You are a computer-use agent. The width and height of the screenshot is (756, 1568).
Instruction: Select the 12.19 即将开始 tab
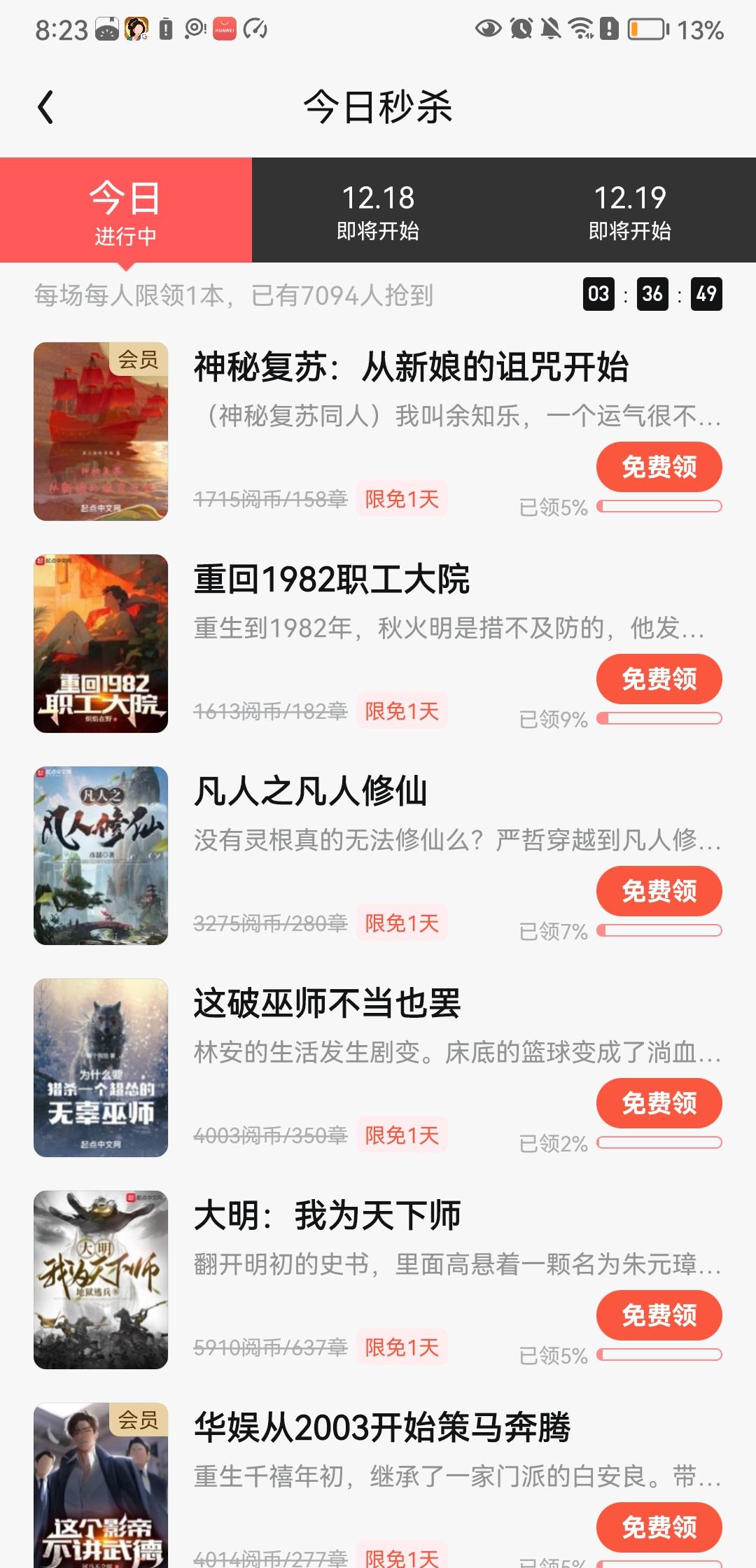coord(630,210)
